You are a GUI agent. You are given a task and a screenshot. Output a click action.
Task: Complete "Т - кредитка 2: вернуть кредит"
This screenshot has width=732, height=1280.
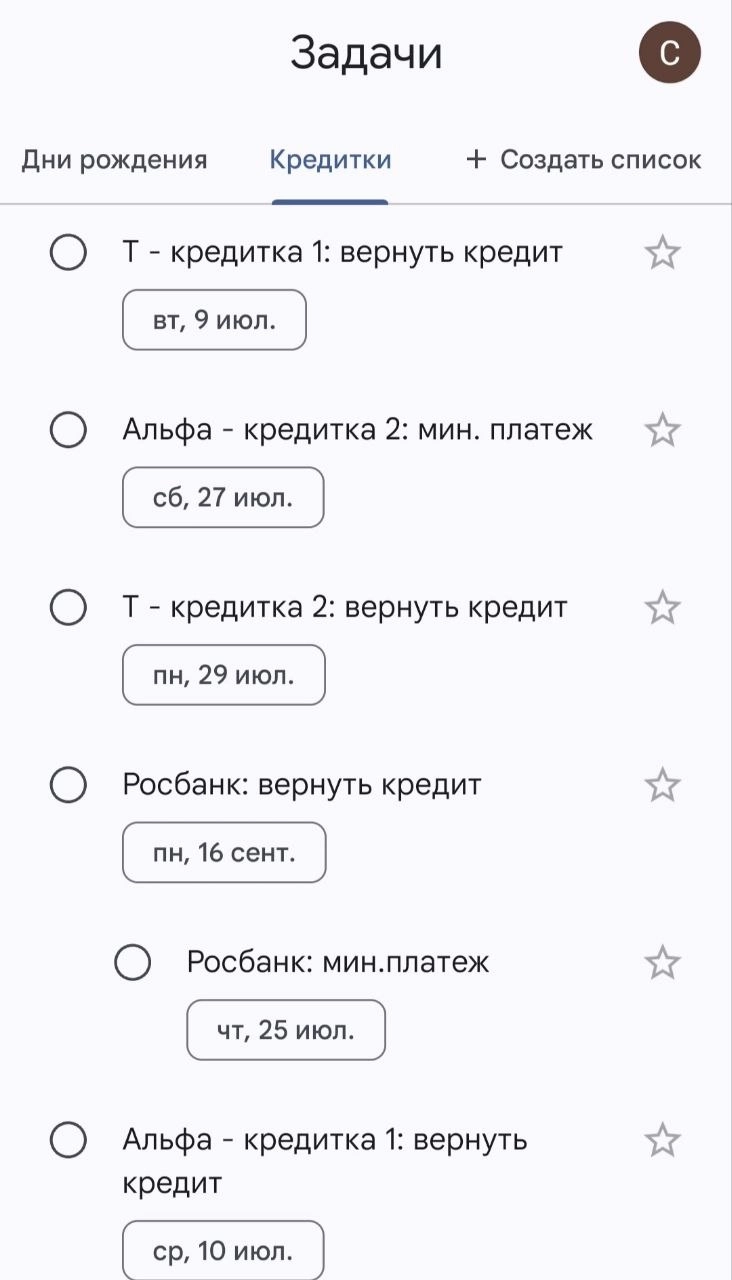[x=68, y=606]
